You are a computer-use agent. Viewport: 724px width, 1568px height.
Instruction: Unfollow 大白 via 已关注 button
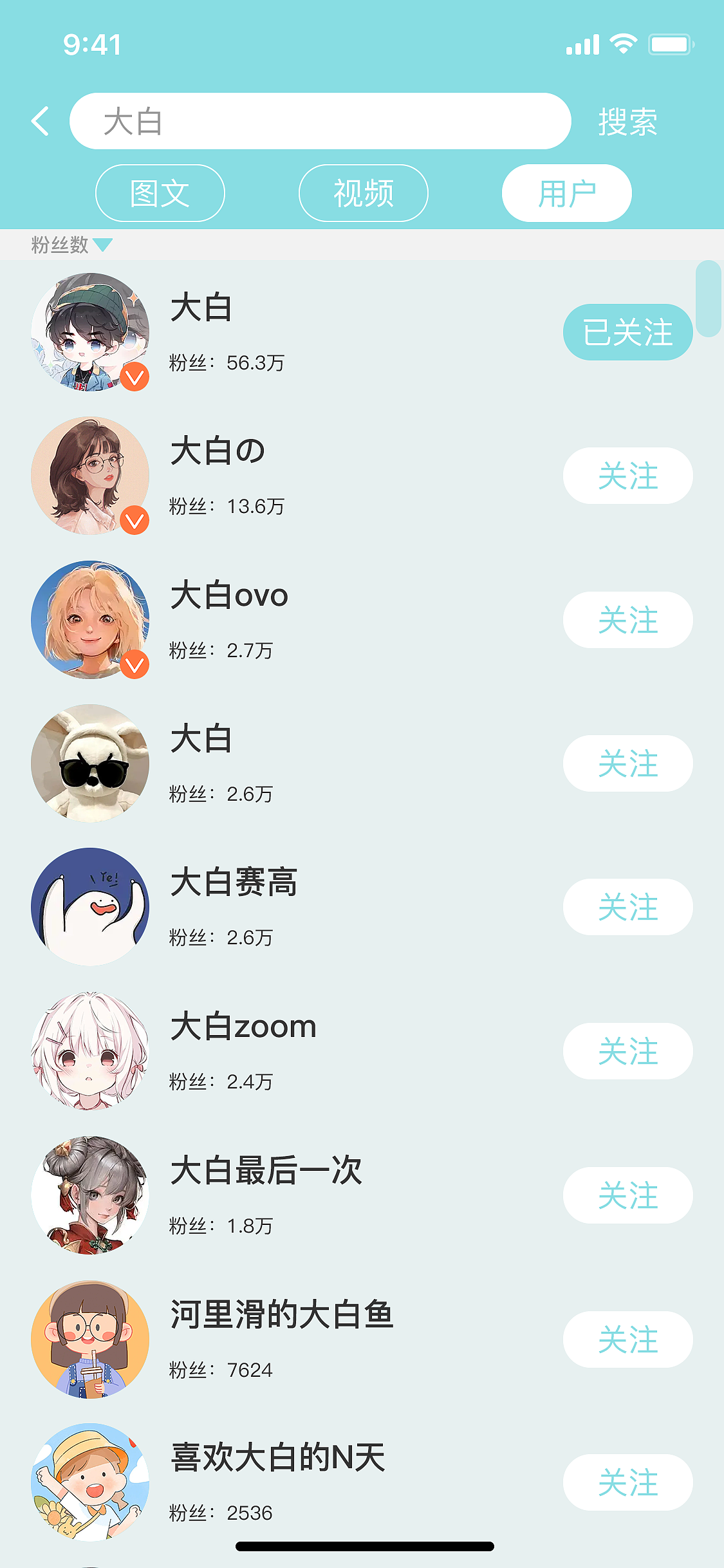point(627,331)
